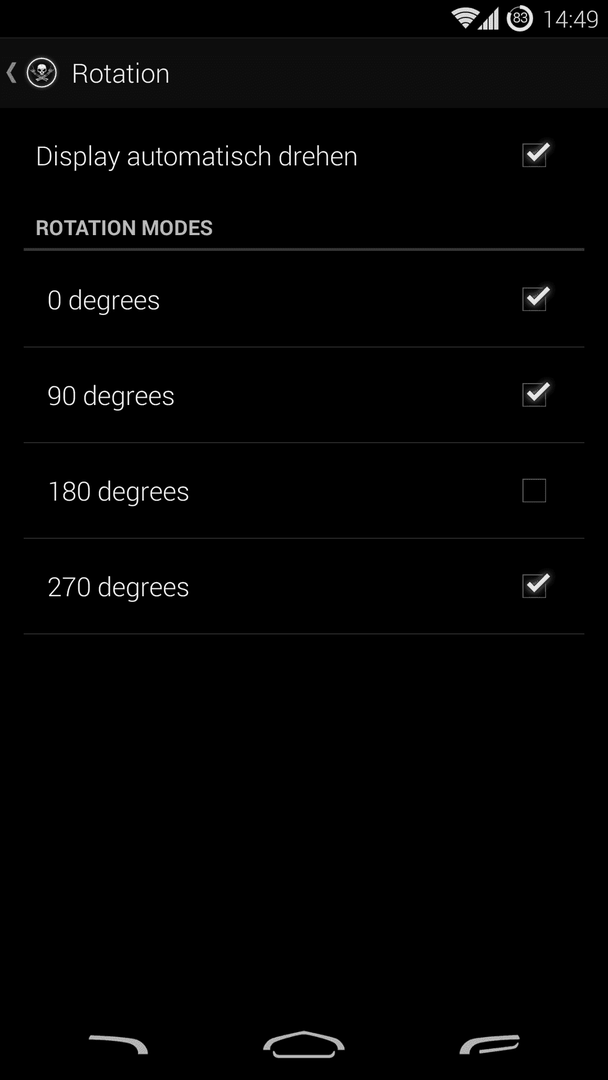The height and width of the screenshot is (1080, 608).
Task: Open recent apps from the navigation bar
Action: pyautogui.click(x=490, y=1044)
